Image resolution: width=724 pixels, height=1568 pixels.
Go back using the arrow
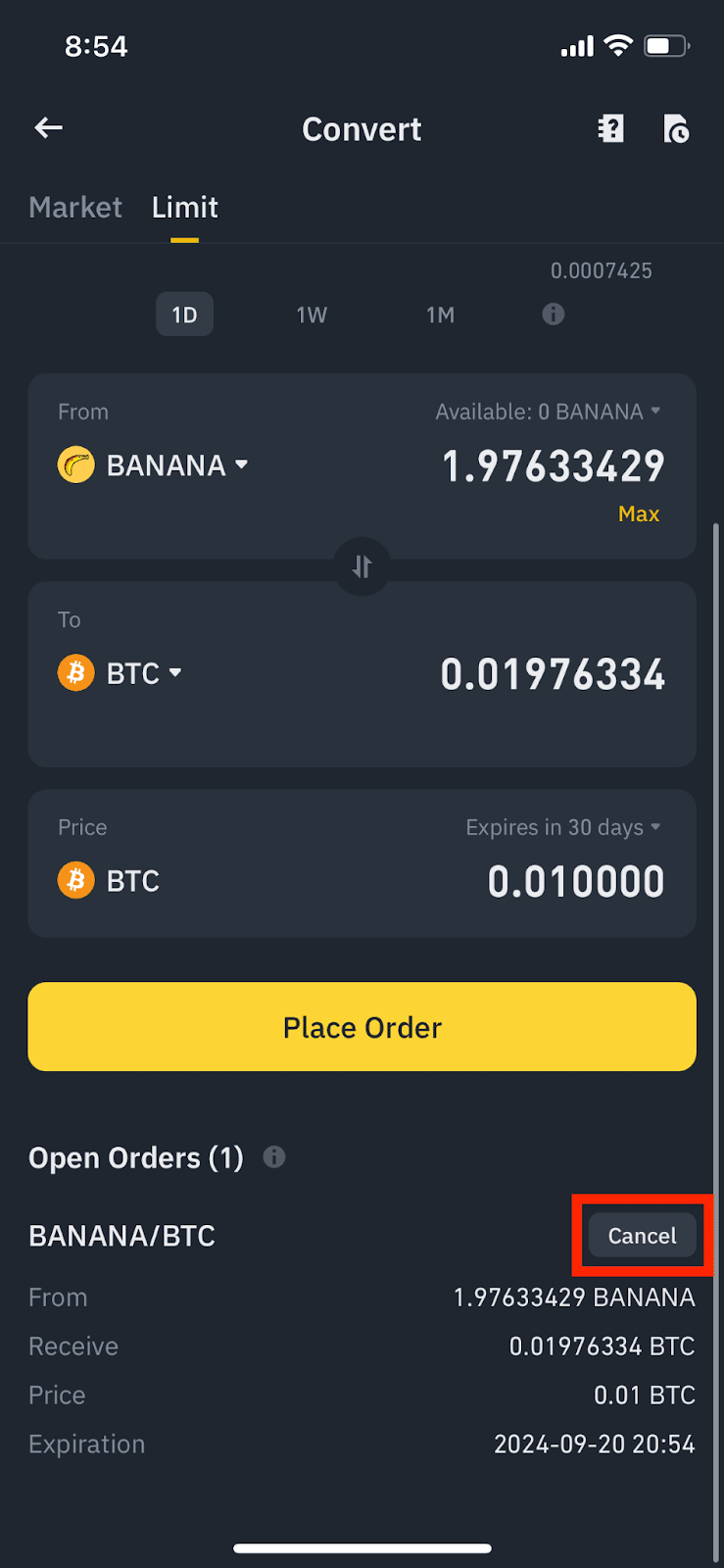(x=48, y=127)
